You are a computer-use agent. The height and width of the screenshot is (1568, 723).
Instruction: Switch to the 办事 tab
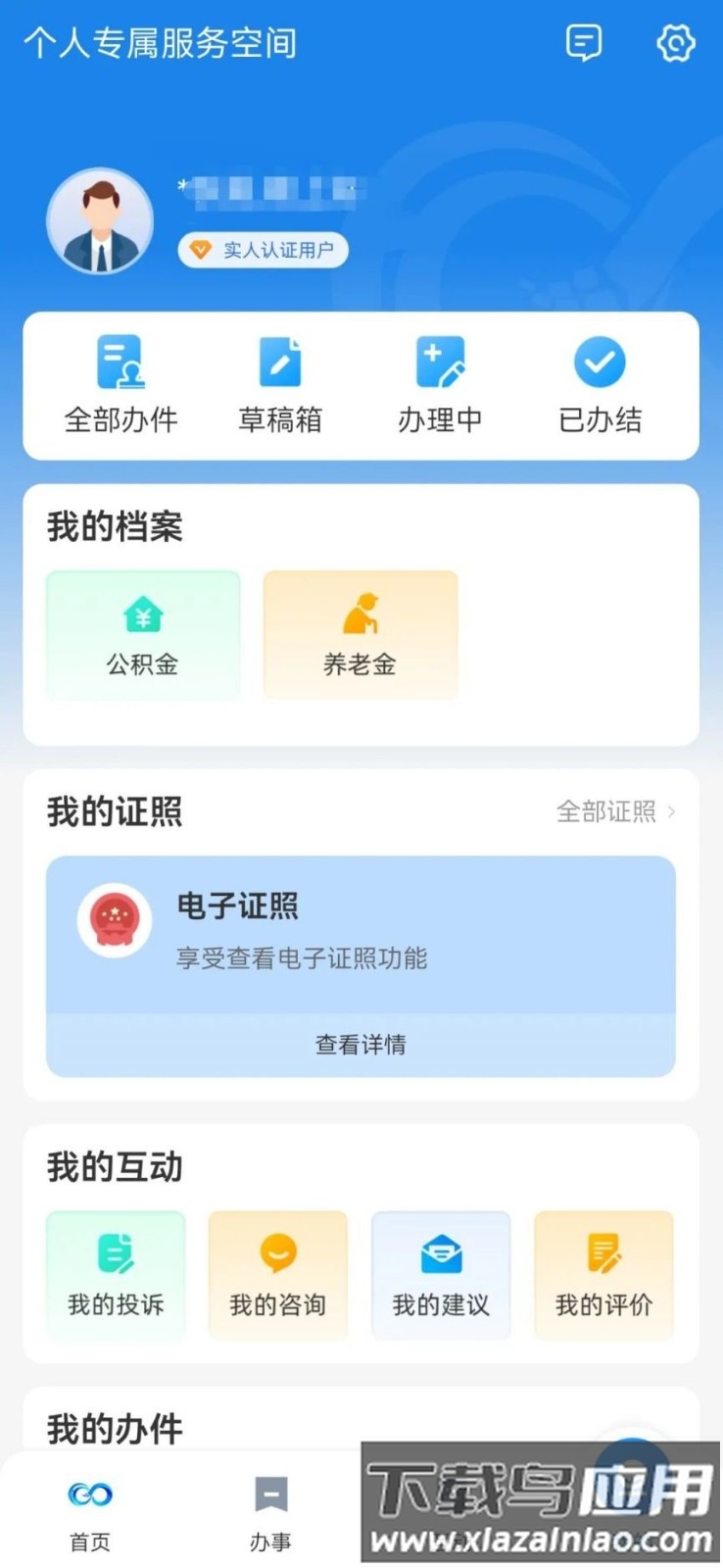[x=269, y=1509]
